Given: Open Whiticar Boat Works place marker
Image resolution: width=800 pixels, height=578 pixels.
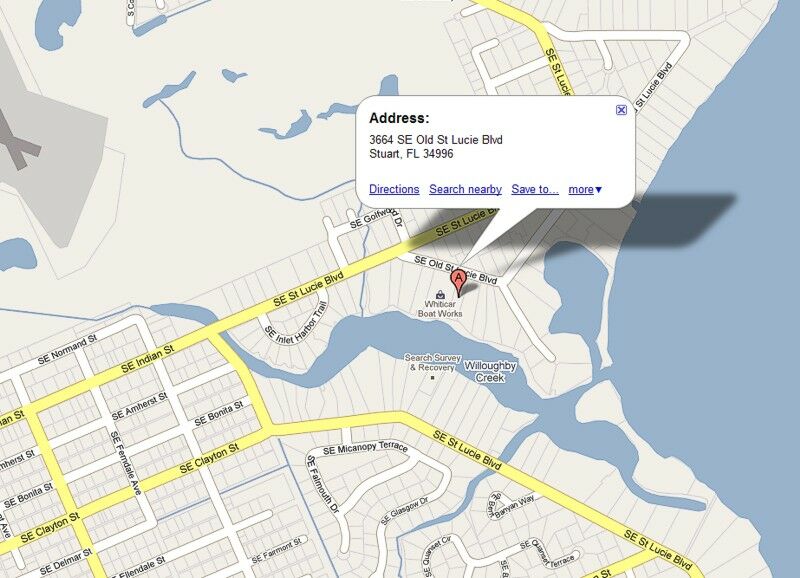Looking at the screenshot, I should point(441,295).
